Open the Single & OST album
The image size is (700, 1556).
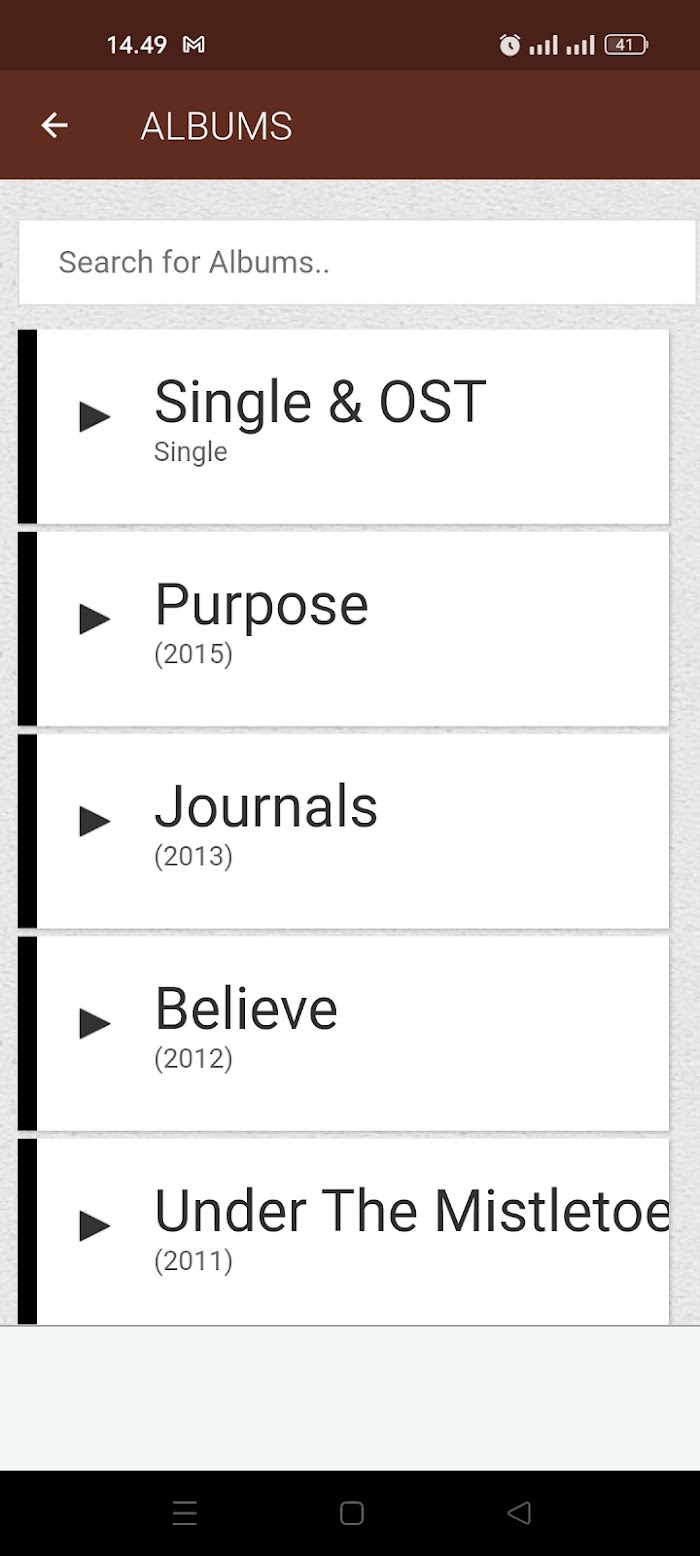point(343,426)
